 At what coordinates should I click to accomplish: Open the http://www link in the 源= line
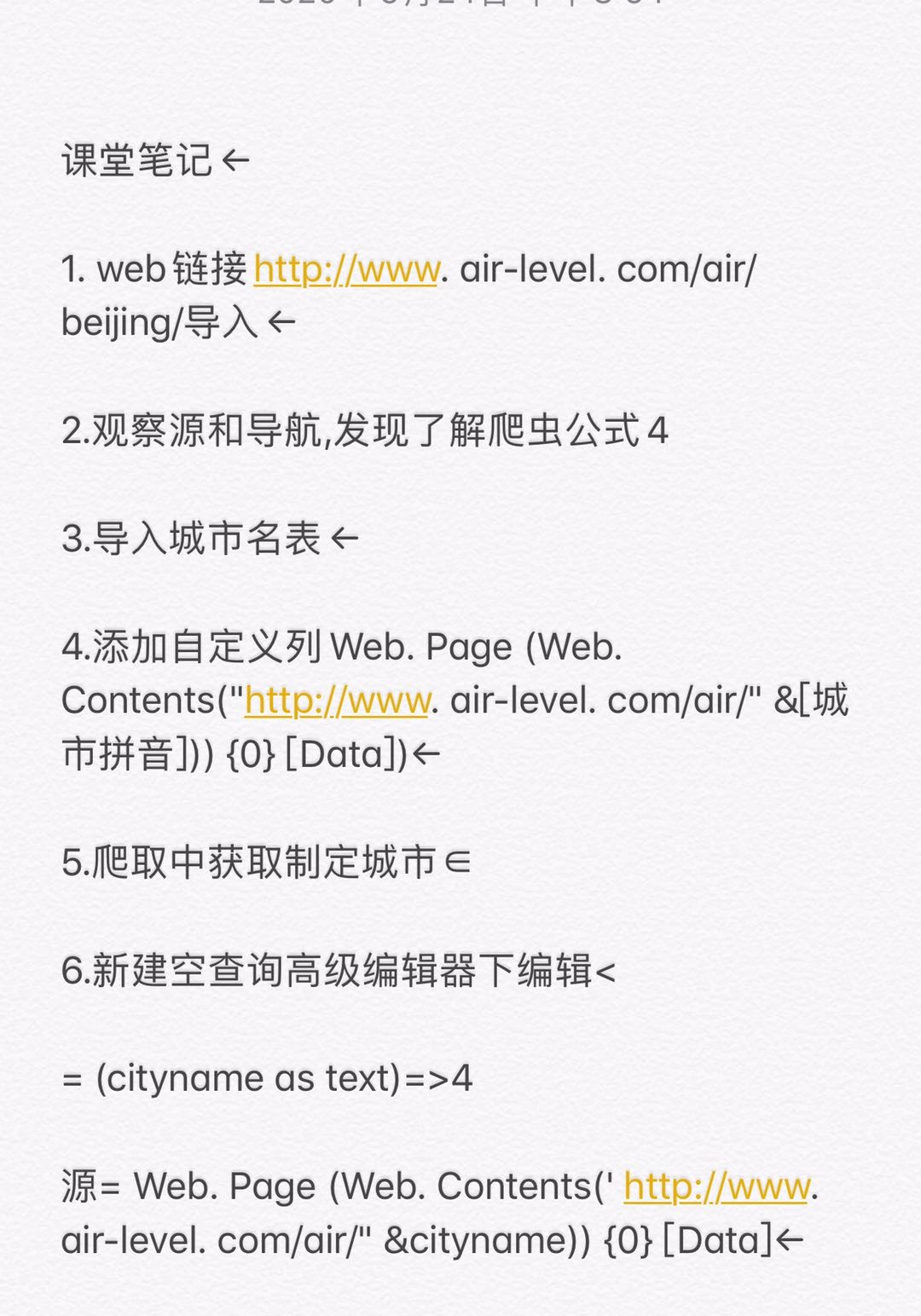pyautogui.click(x=716, y=1187)
